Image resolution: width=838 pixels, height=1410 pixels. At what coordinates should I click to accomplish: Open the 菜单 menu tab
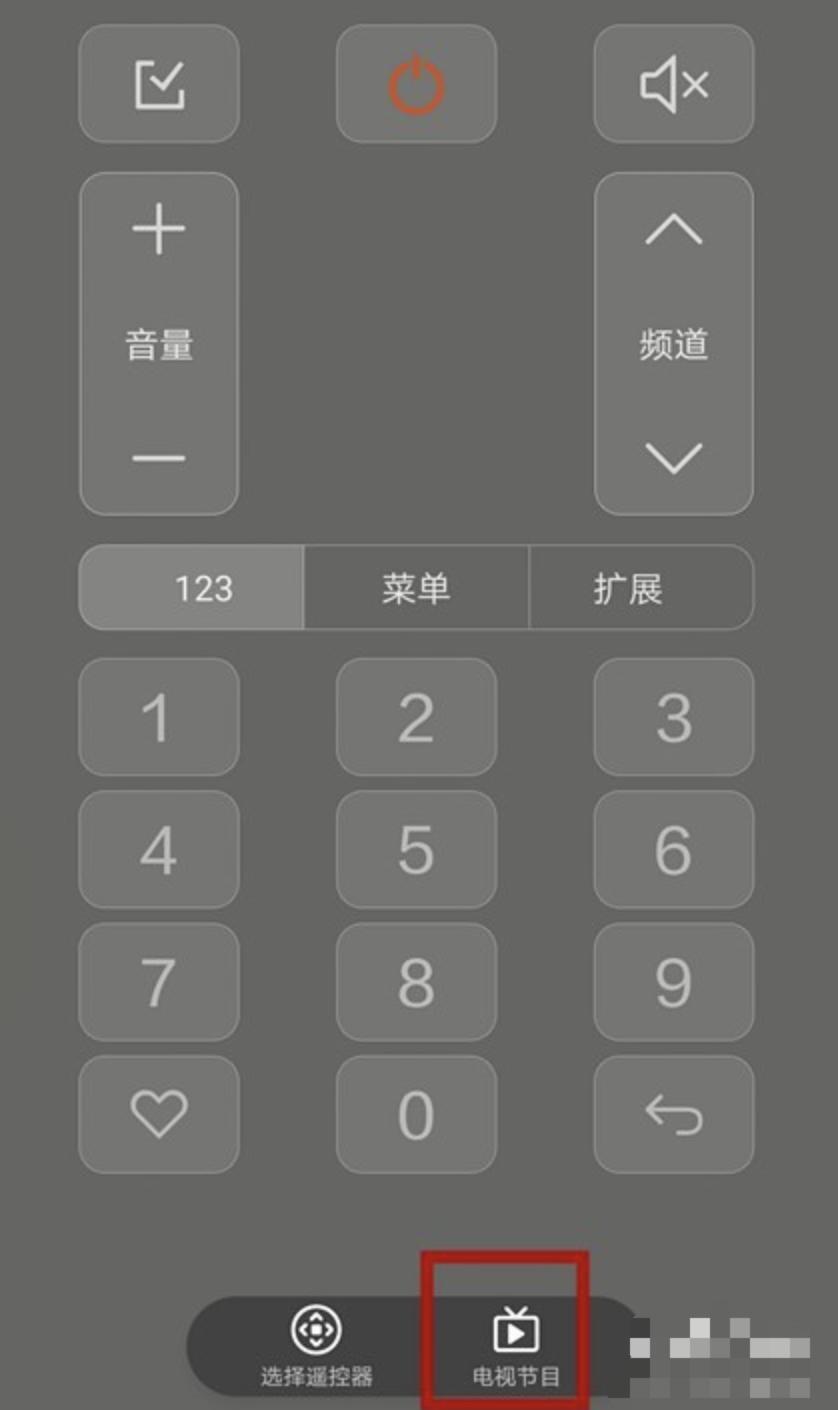(x=415, y=589)
